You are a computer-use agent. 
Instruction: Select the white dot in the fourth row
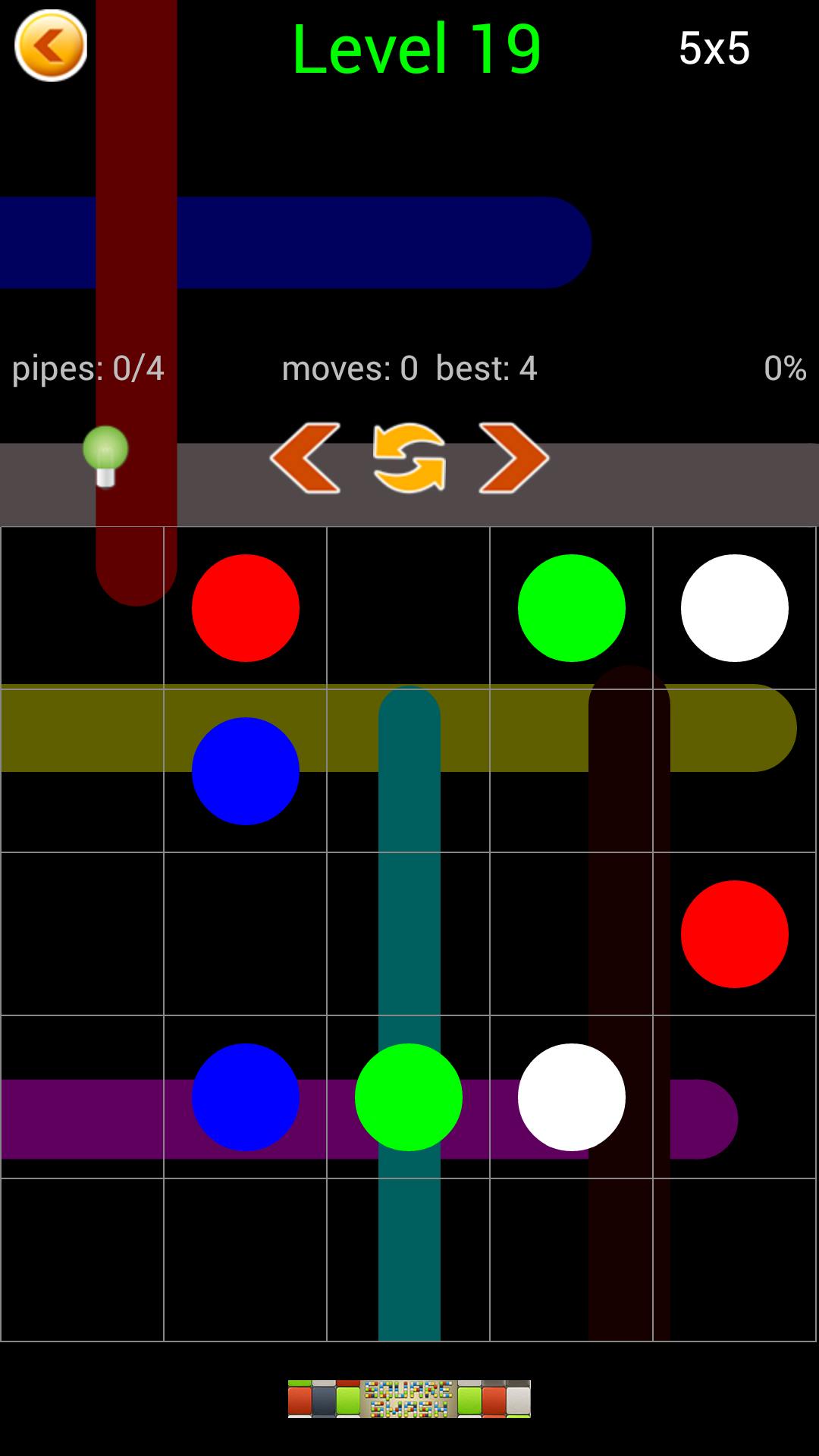(x=571, y=1097)
